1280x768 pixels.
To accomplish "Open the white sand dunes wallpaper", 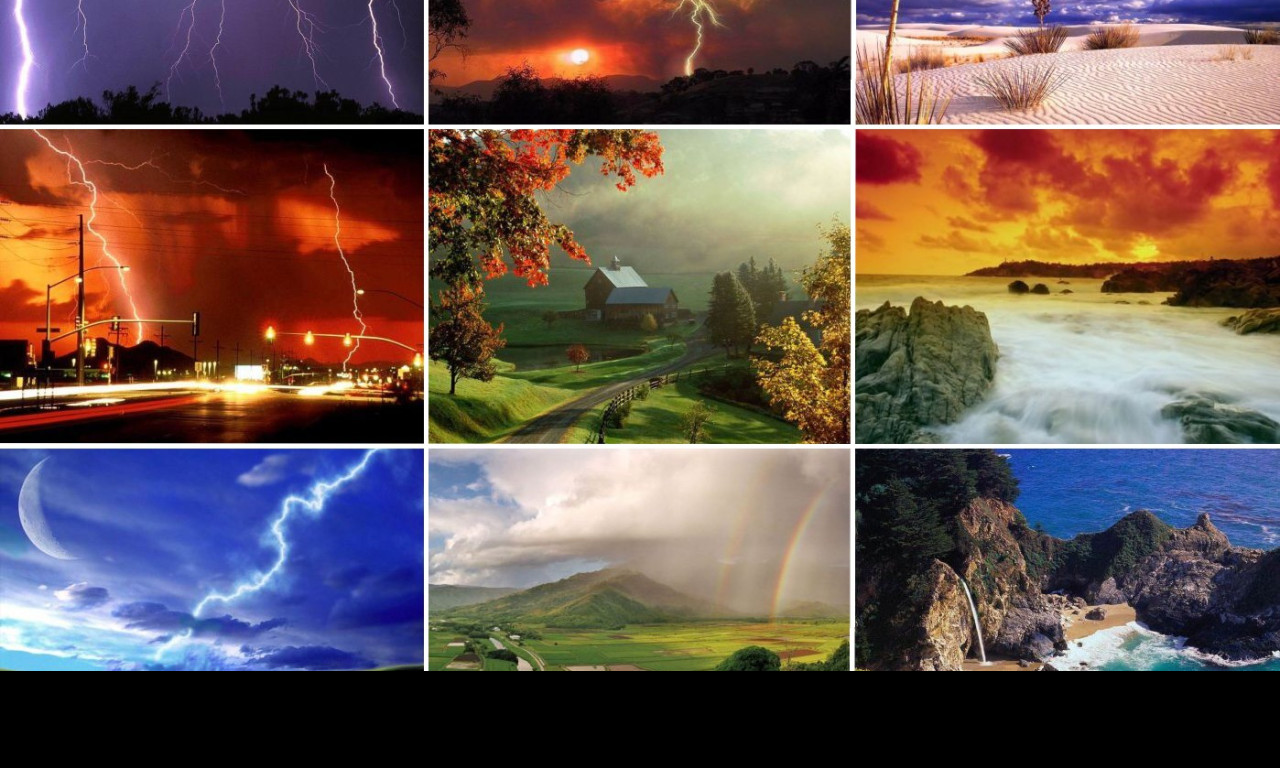I will (x=1067, y=60).
